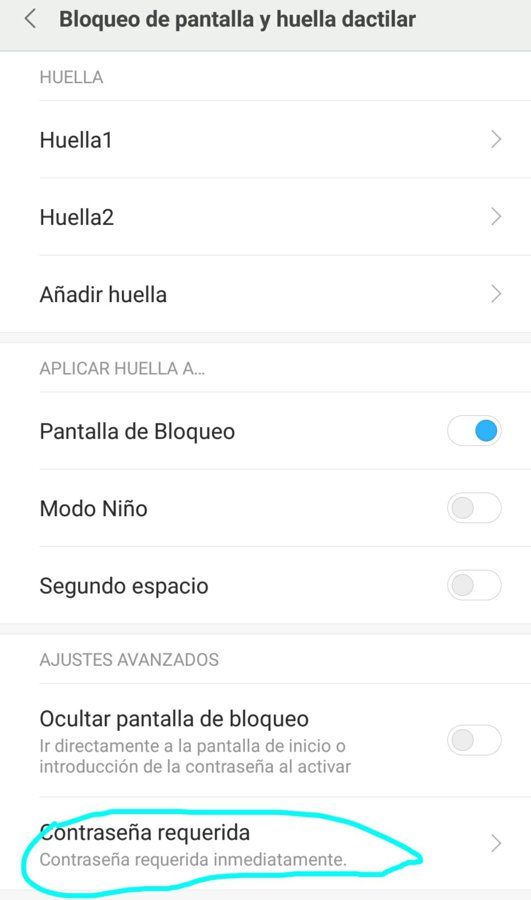Go back from Bloqueo de pantalla settings
Image resolution: width=531 pixels, height=900 pixels.
tap(30, 19)
